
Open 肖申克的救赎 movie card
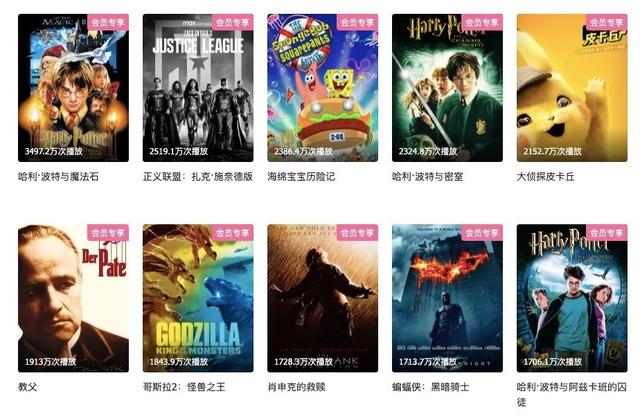(x=322, y=298)
